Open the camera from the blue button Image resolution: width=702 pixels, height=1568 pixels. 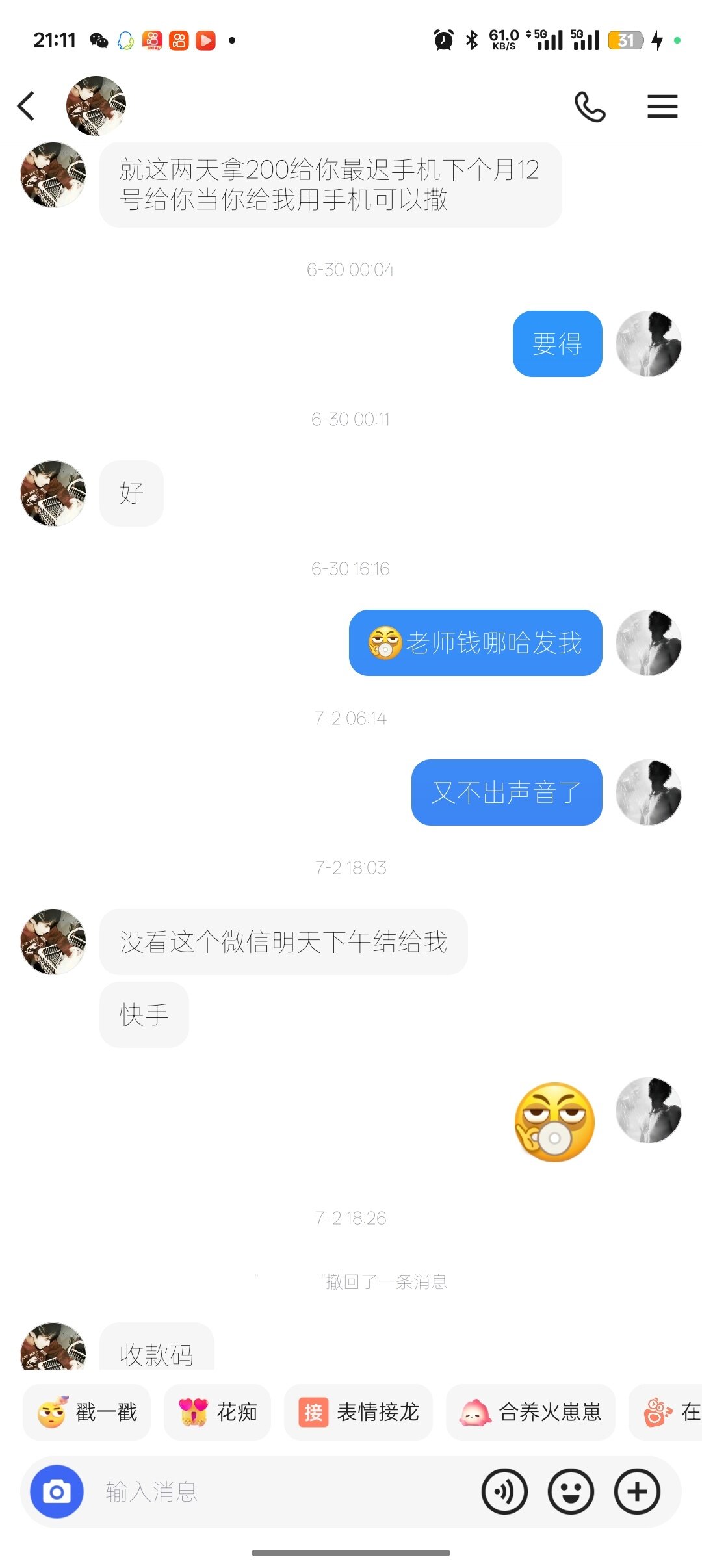(x=57, y=1492)
